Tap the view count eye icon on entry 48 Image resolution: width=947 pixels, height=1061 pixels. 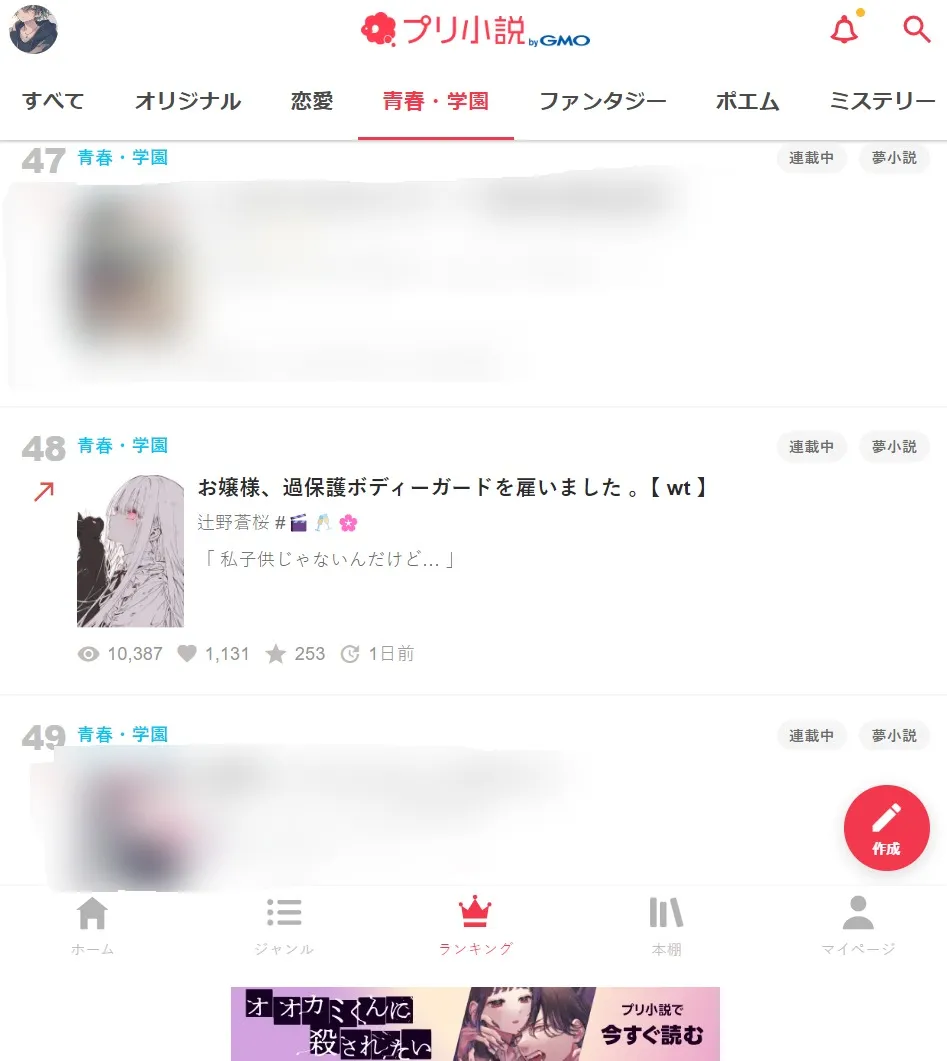coord(88,653)
